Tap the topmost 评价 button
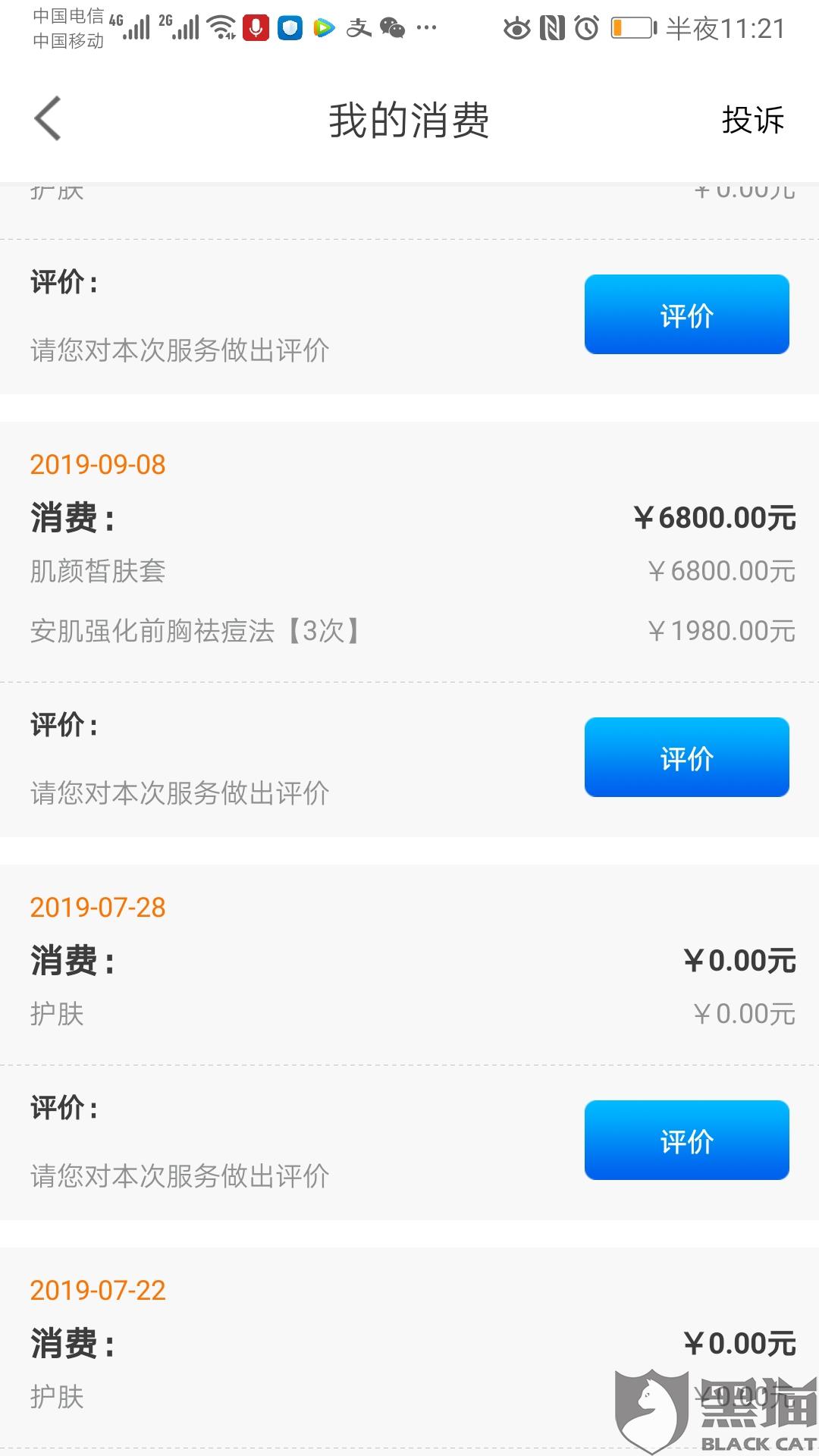Image resolution: width=819 pixels, height=1456 pixels. tap(686, 314)
